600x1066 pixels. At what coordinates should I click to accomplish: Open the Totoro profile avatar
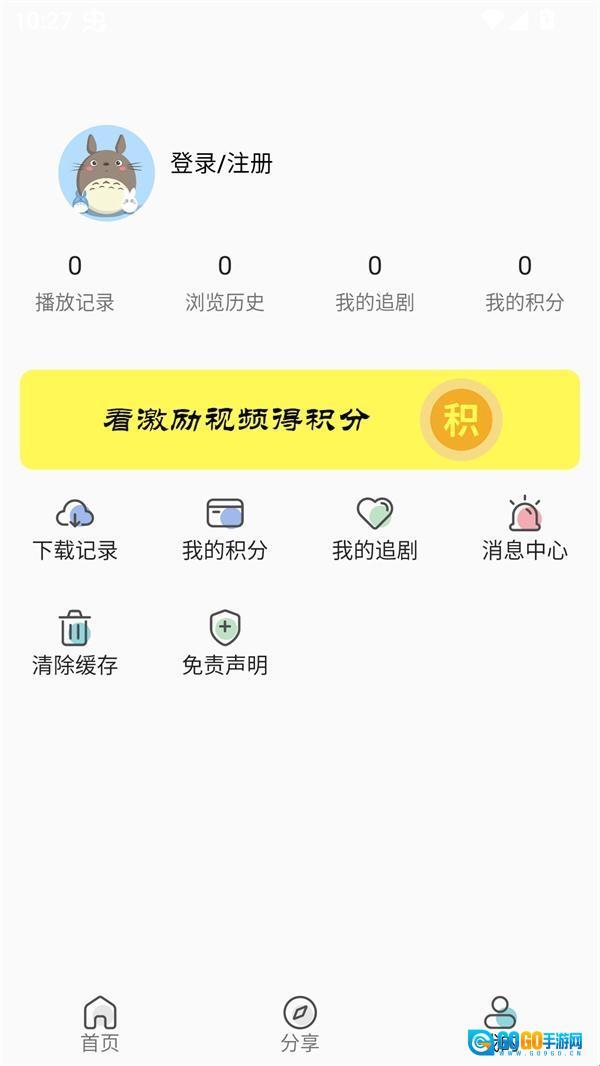(x=106, y=172)
